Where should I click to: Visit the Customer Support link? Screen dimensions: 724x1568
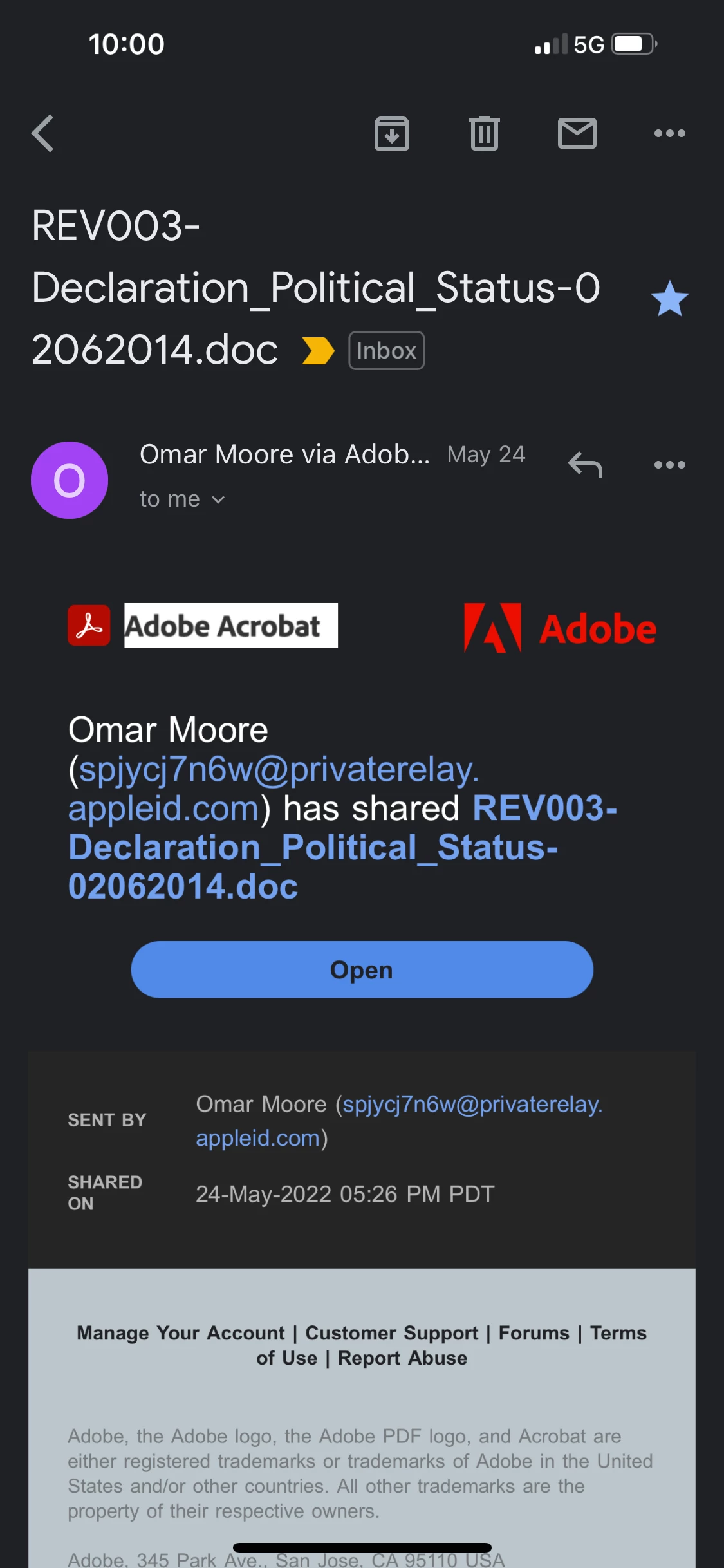click(391, 1332)
